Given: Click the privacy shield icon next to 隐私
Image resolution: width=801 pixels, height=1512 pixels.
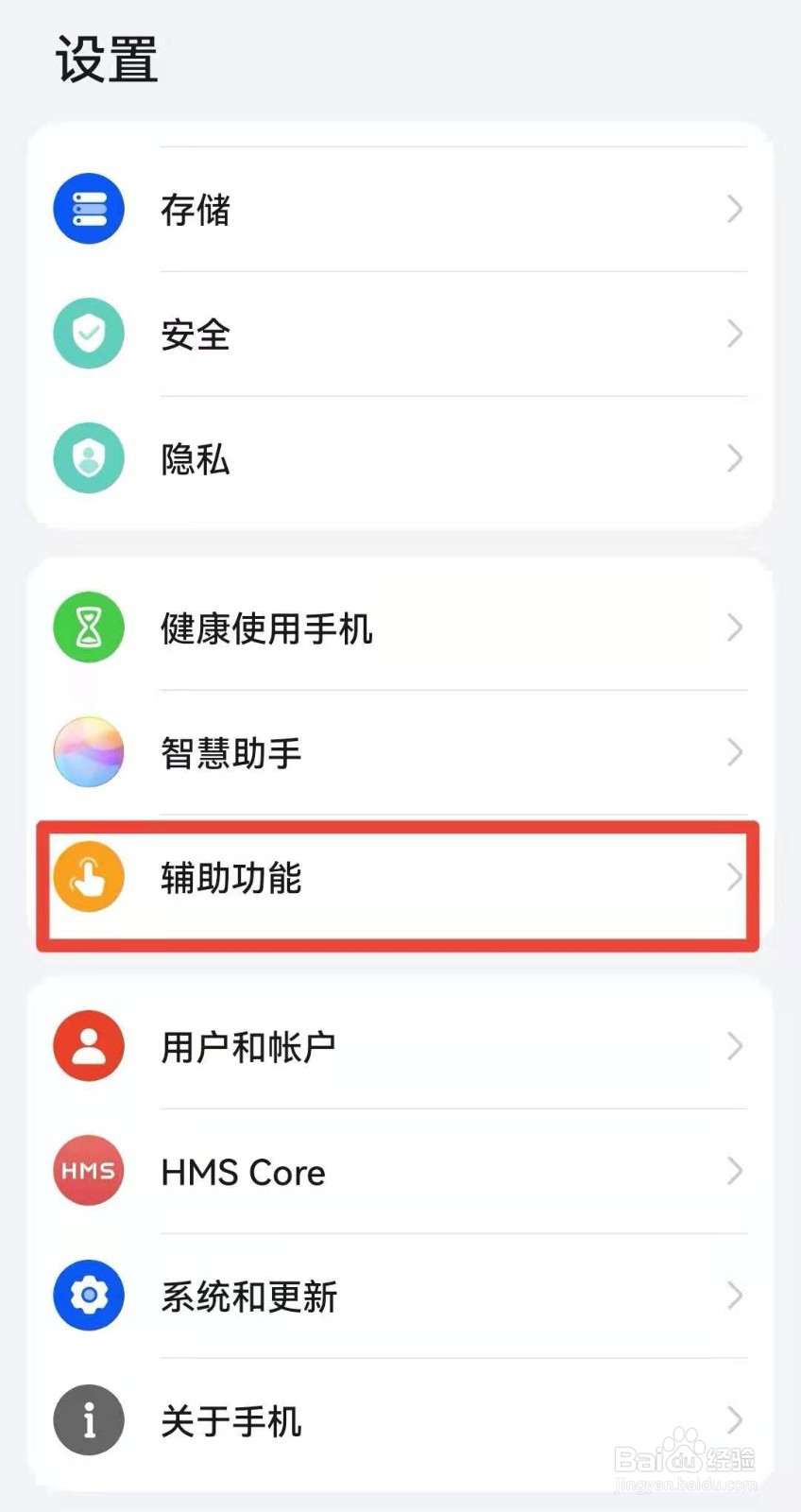Looking at the screenshot, I should click(88, 458).
